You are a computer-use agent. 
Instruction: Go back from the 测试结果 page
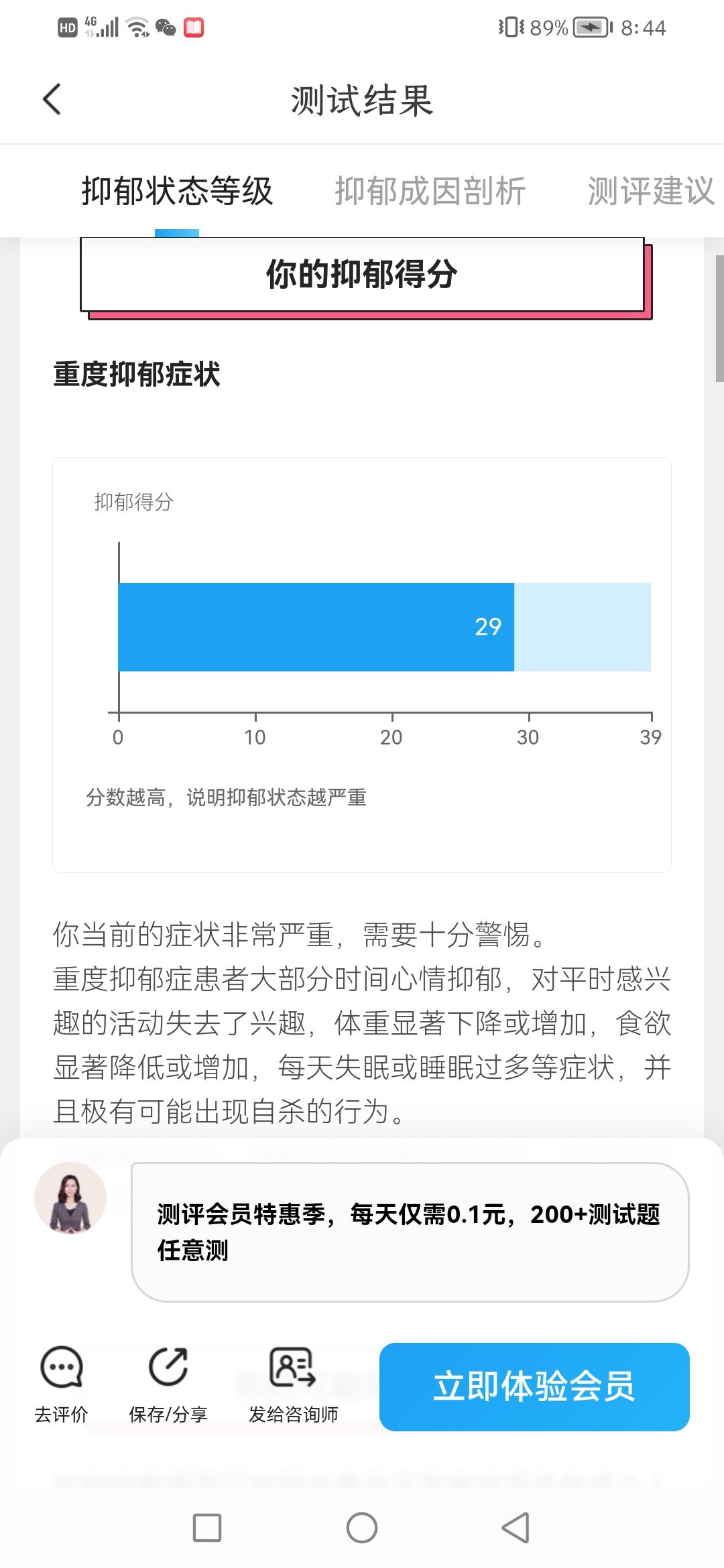click(52, 99)
